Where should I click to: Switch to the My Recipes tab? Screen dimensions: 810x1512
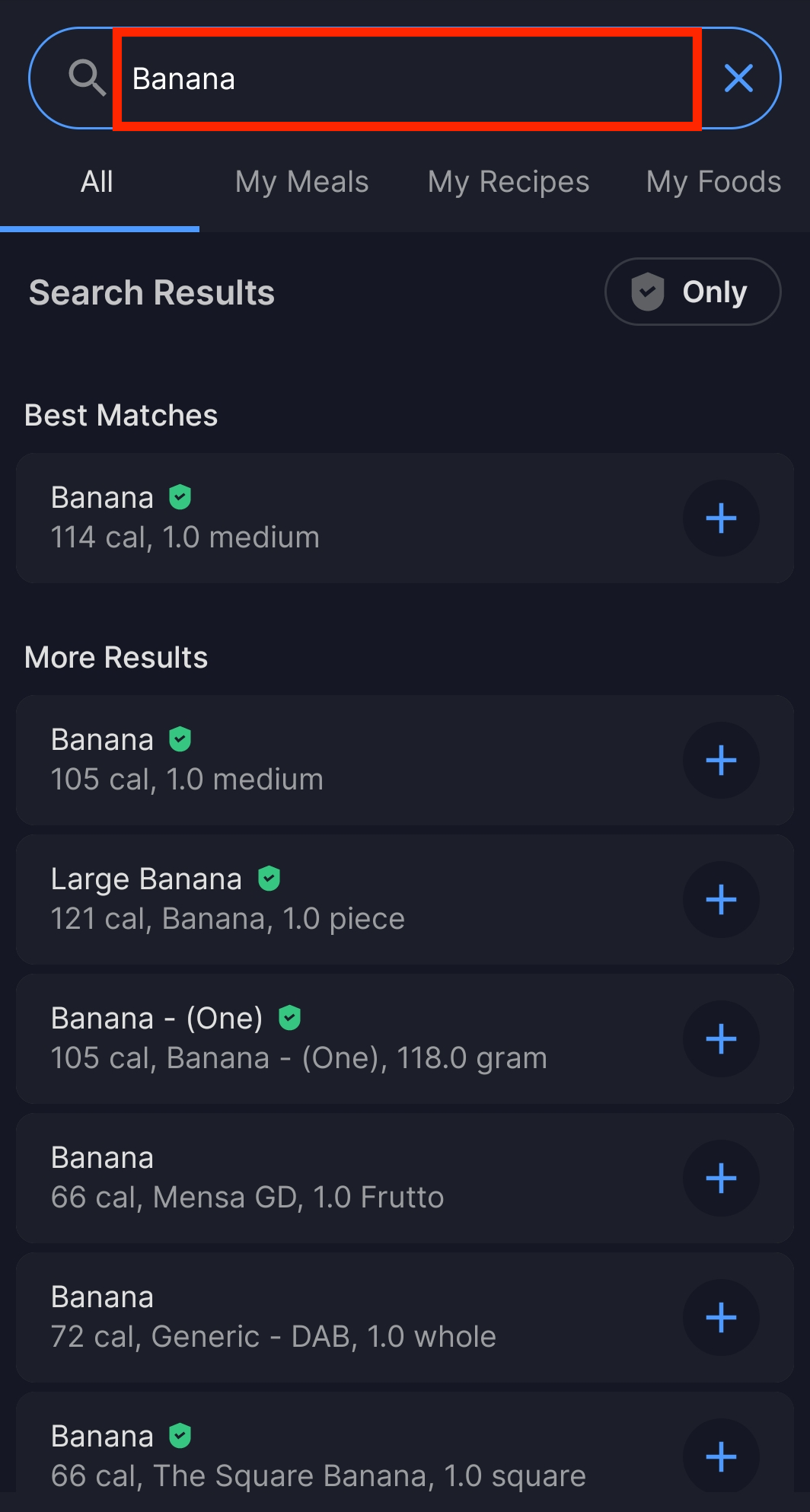pyautogui.click(x=509, y=182)
